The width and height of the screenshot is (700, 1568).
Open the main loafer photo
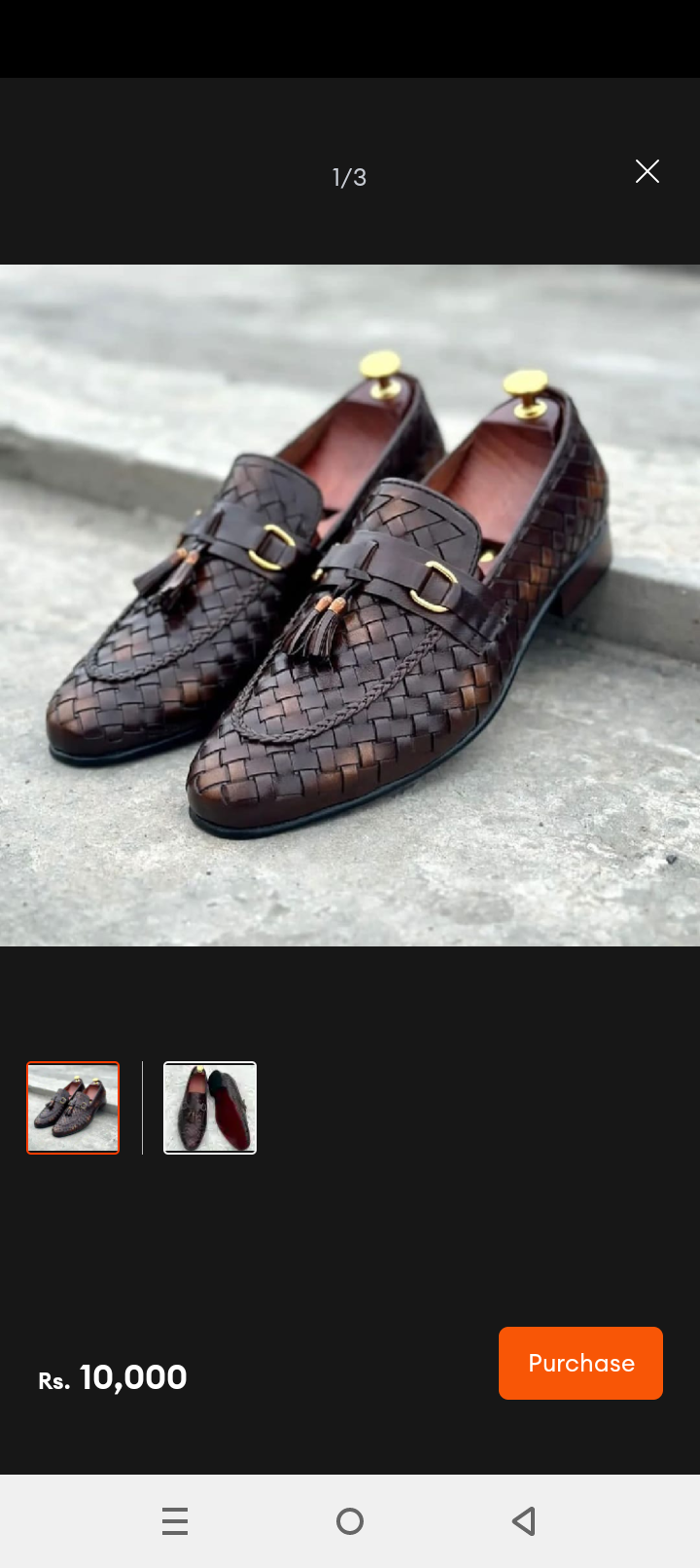point(350,605)
